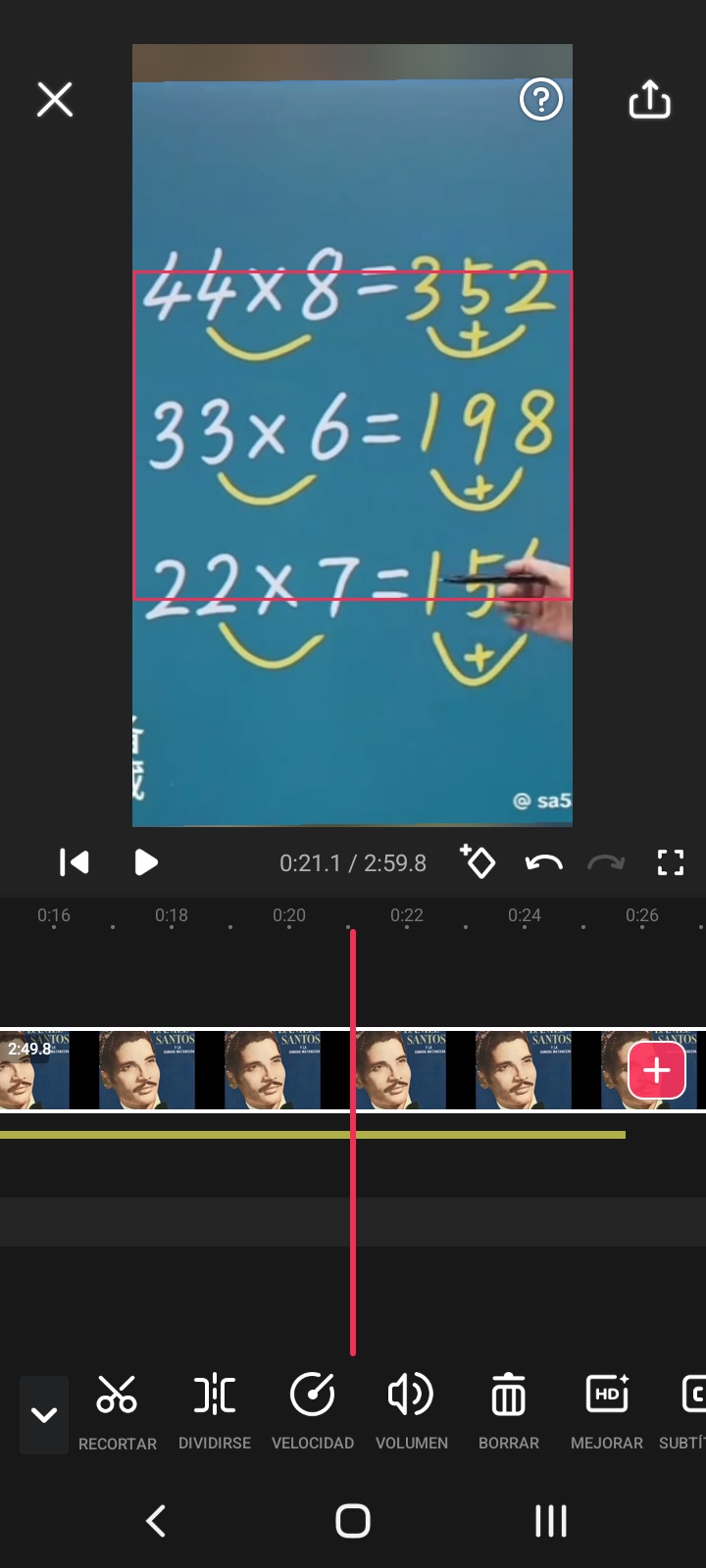This screenshot has width=706, height=1568.
Task: Open recent apps from the navigation bar
Action: coord(550,1521)
